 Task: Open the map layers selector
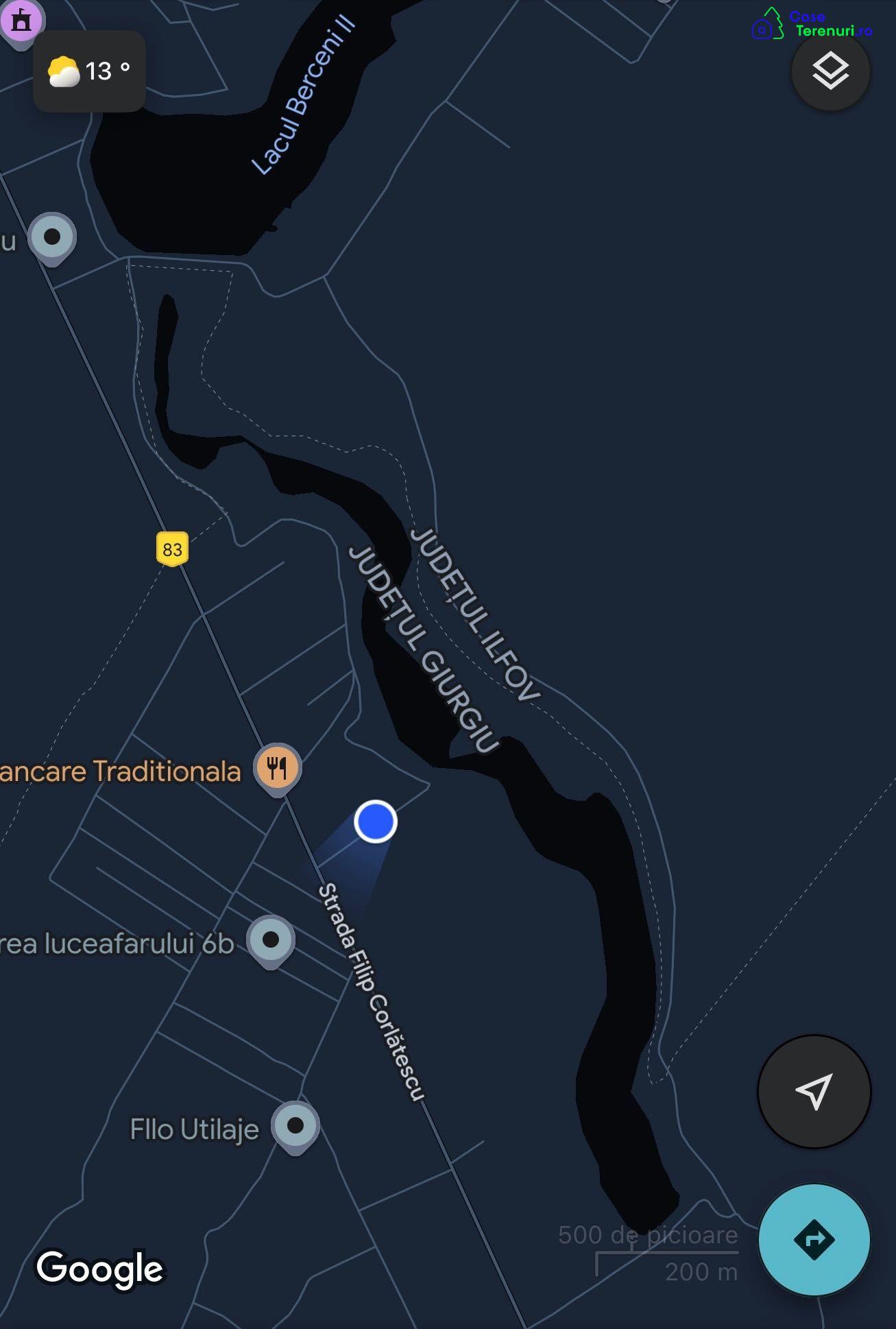(830, 71)
